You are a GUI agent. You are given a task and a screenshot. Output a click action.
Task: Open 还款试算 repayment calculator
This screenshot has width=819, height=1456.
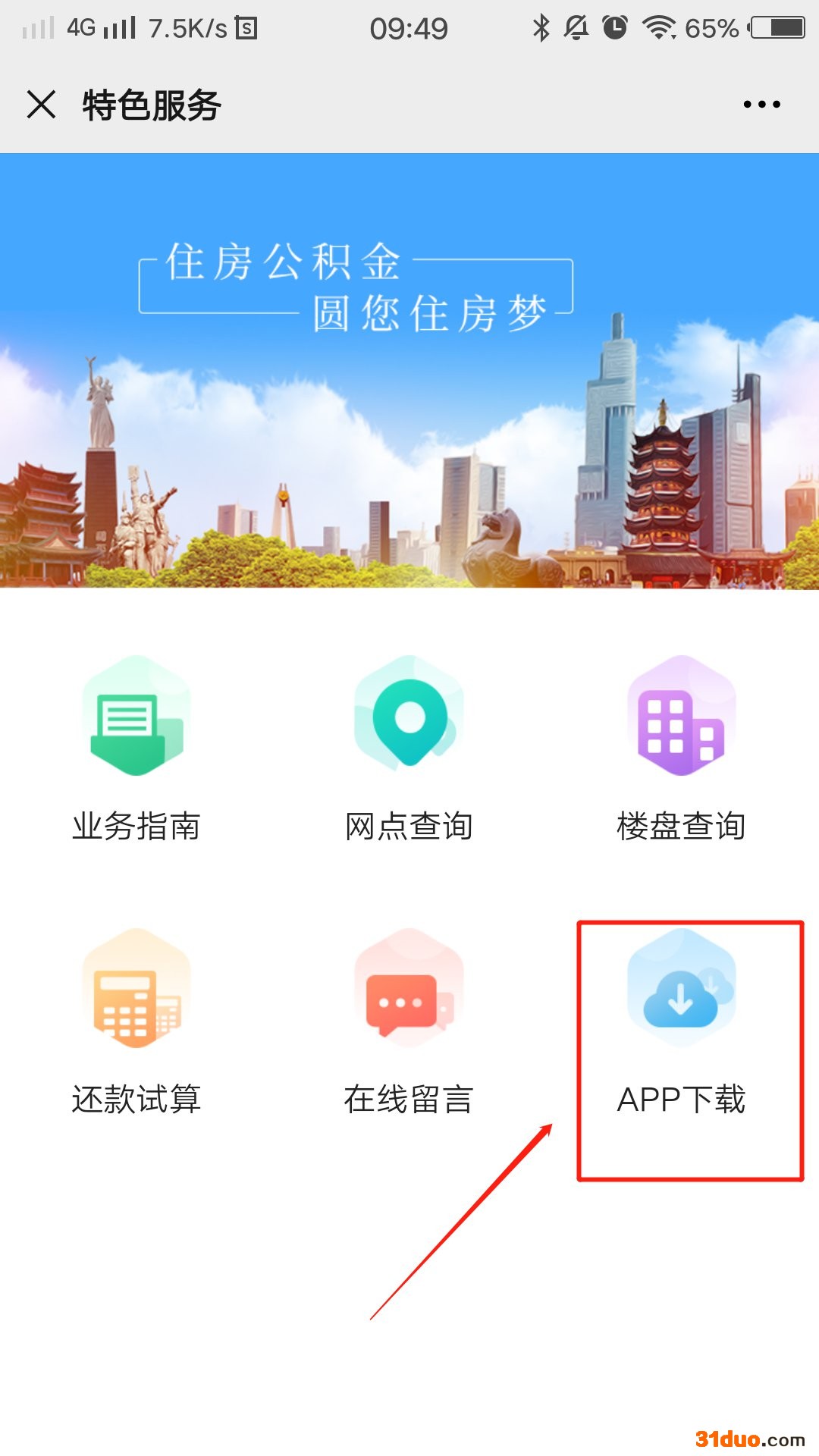(x=136, y=1020)
